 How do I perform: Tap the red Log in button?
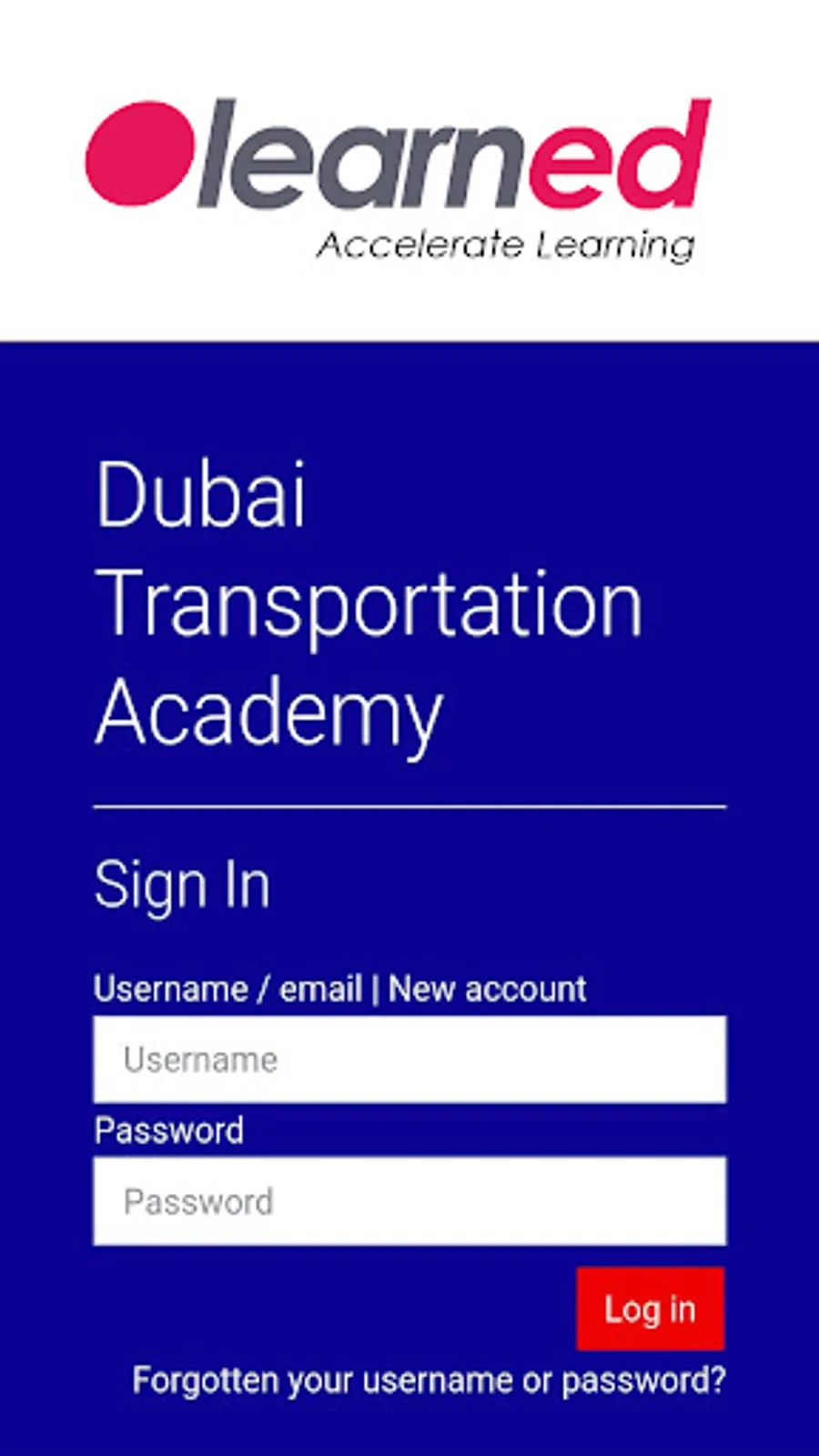651,1309
